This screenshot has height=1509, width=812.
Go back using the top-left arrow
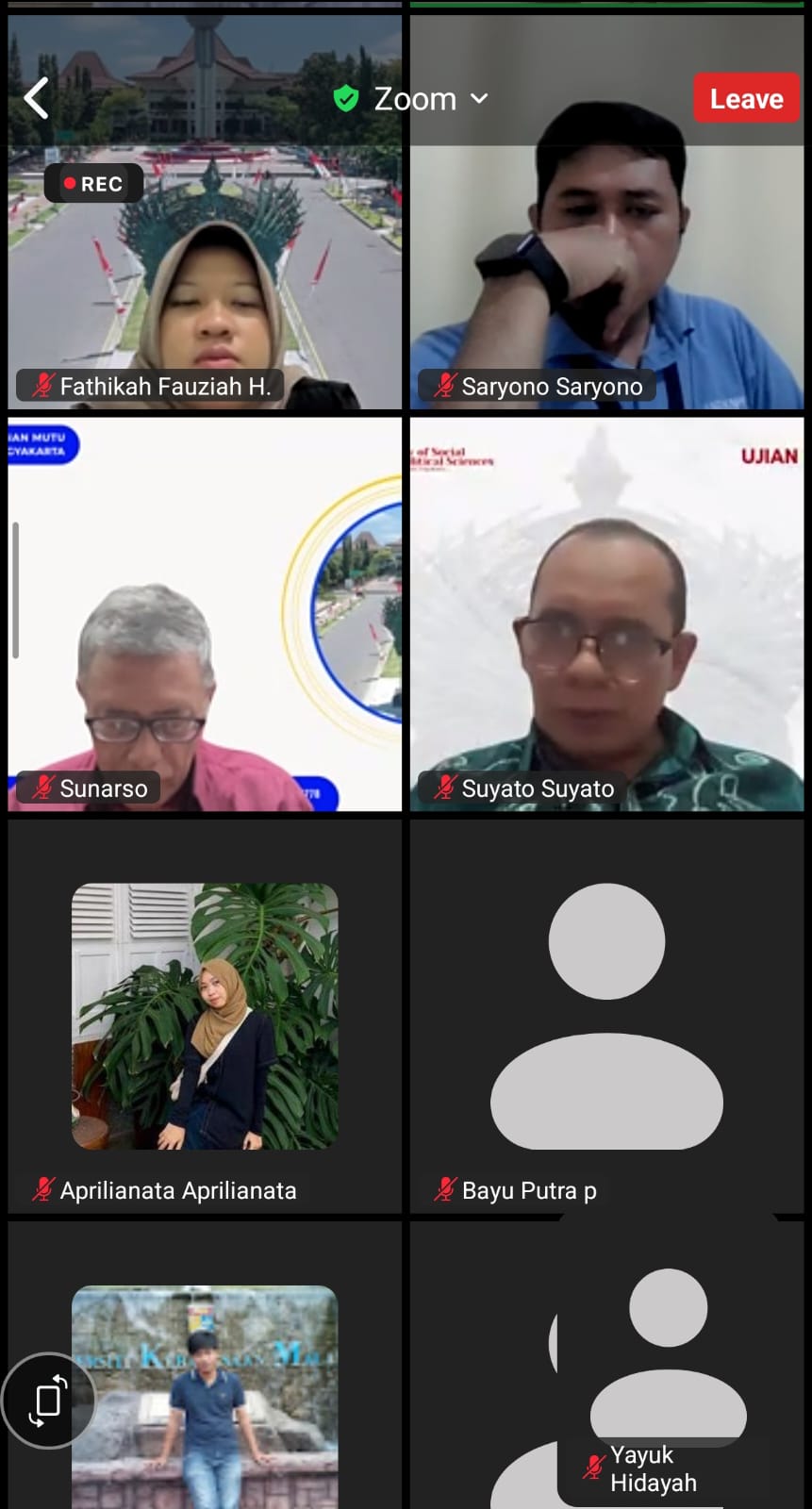[36, 98]
